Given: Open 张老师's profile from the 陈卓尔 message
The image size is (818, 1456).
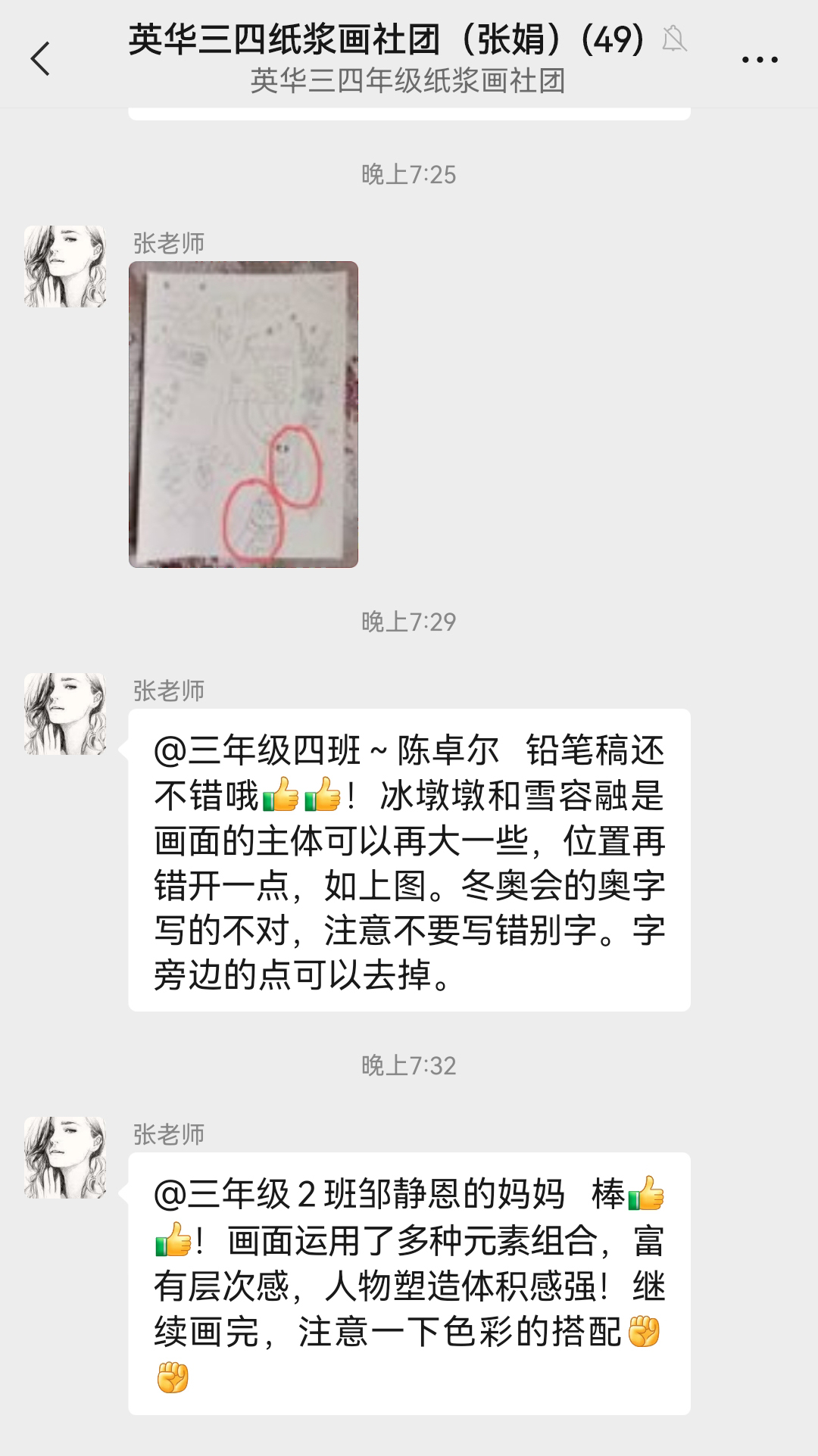Looking at the screenshot, I should (65, 714).
